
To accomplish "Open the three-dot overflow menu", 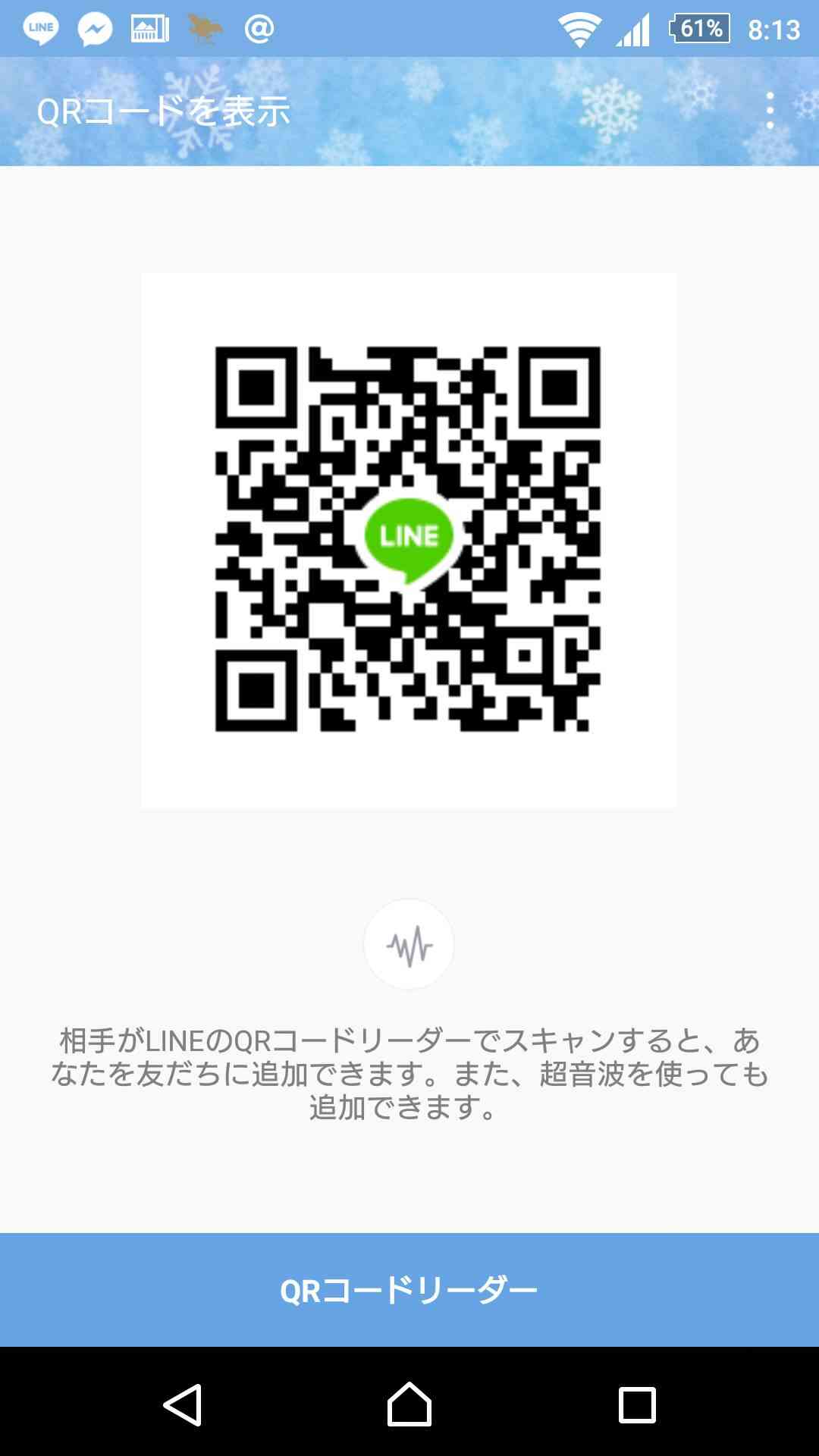I will click(770, 111).
